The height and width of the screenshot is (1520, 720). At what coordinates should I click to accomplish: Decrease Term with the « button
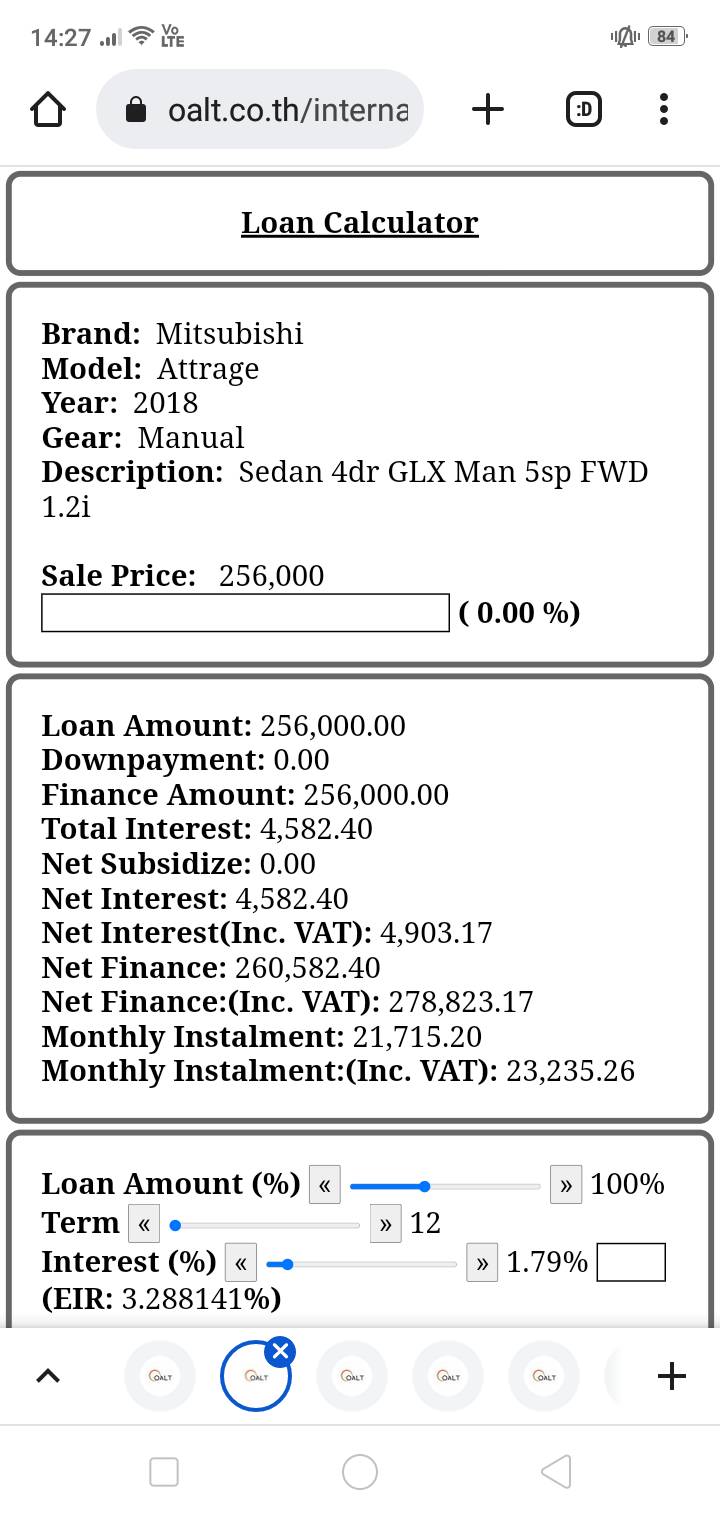click(144, 1224)
